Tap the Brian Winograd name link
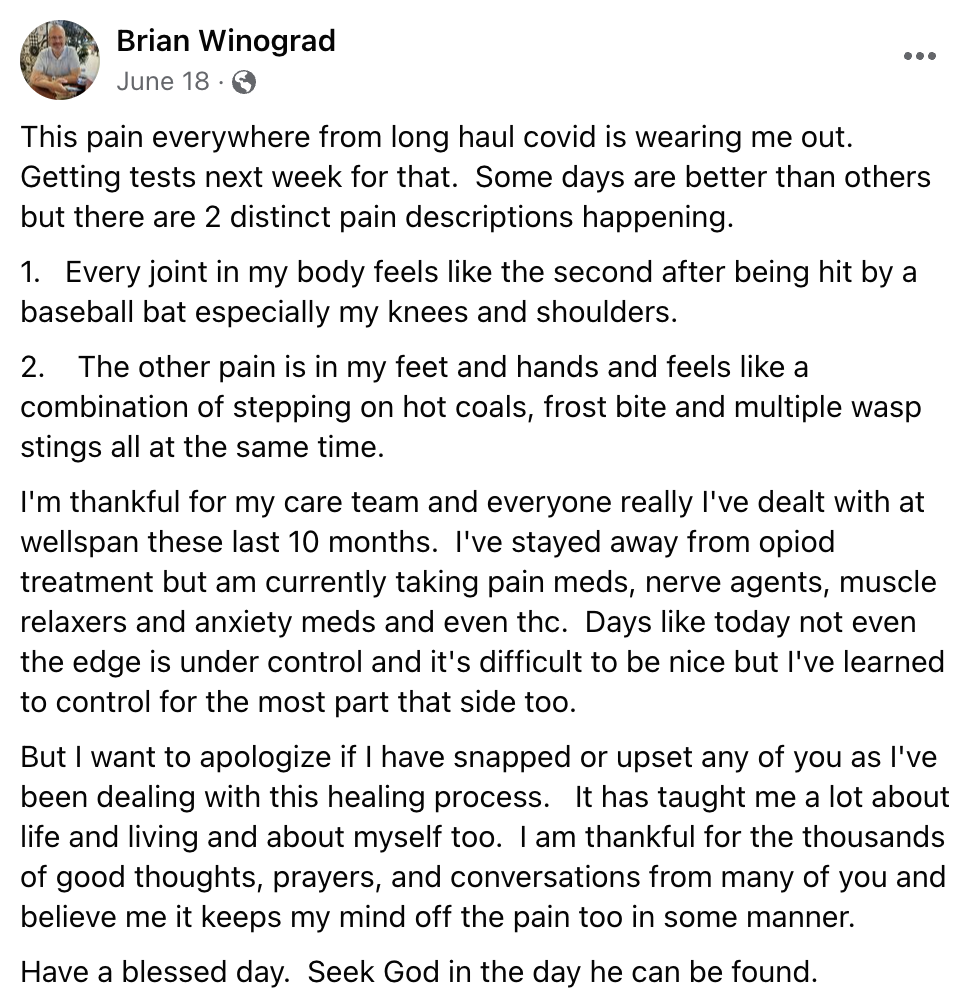972x1002 pixels. click(225, 41)
